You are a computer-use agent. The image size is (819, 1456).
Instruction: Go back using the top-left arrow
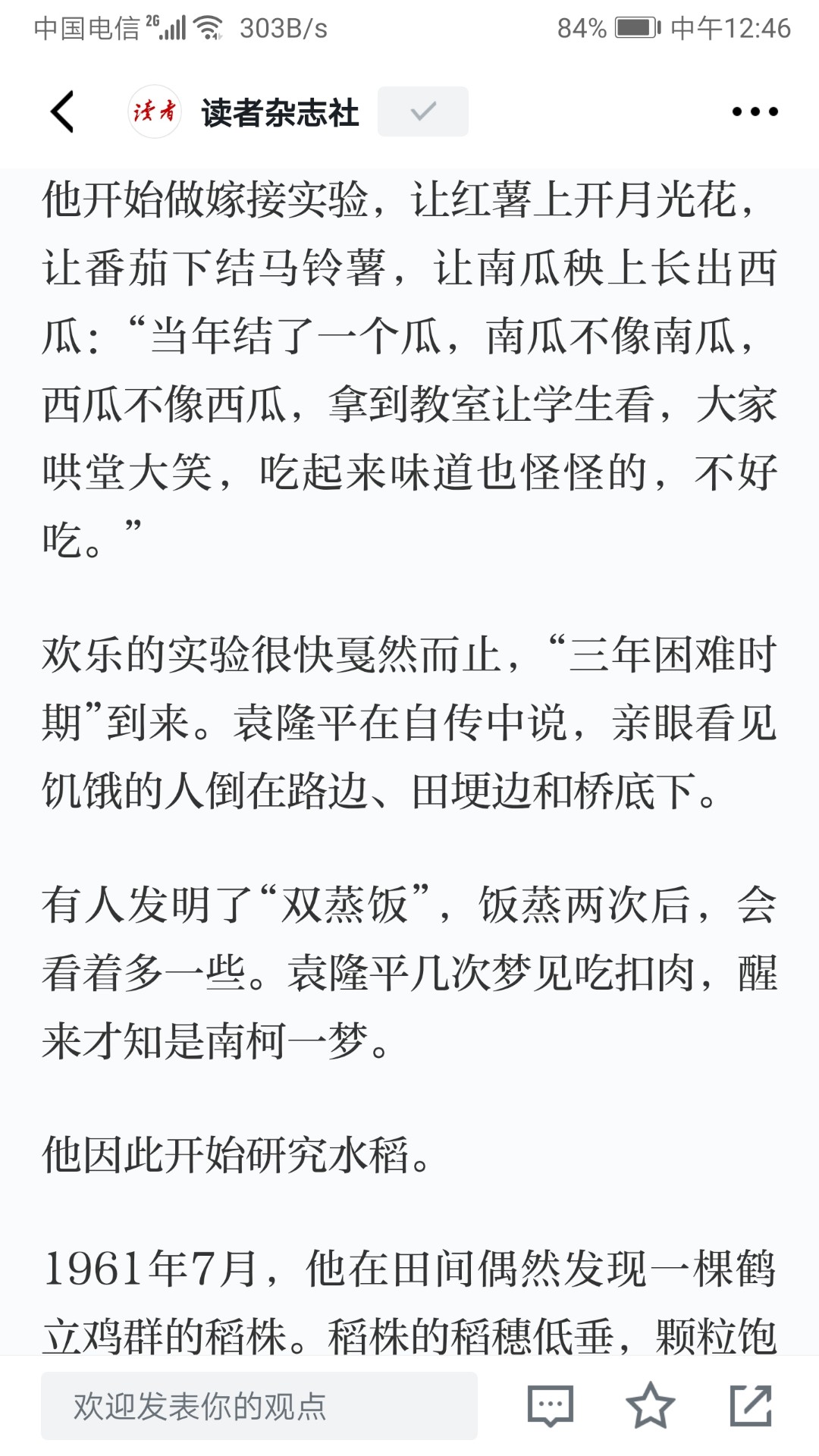point(62,112)
